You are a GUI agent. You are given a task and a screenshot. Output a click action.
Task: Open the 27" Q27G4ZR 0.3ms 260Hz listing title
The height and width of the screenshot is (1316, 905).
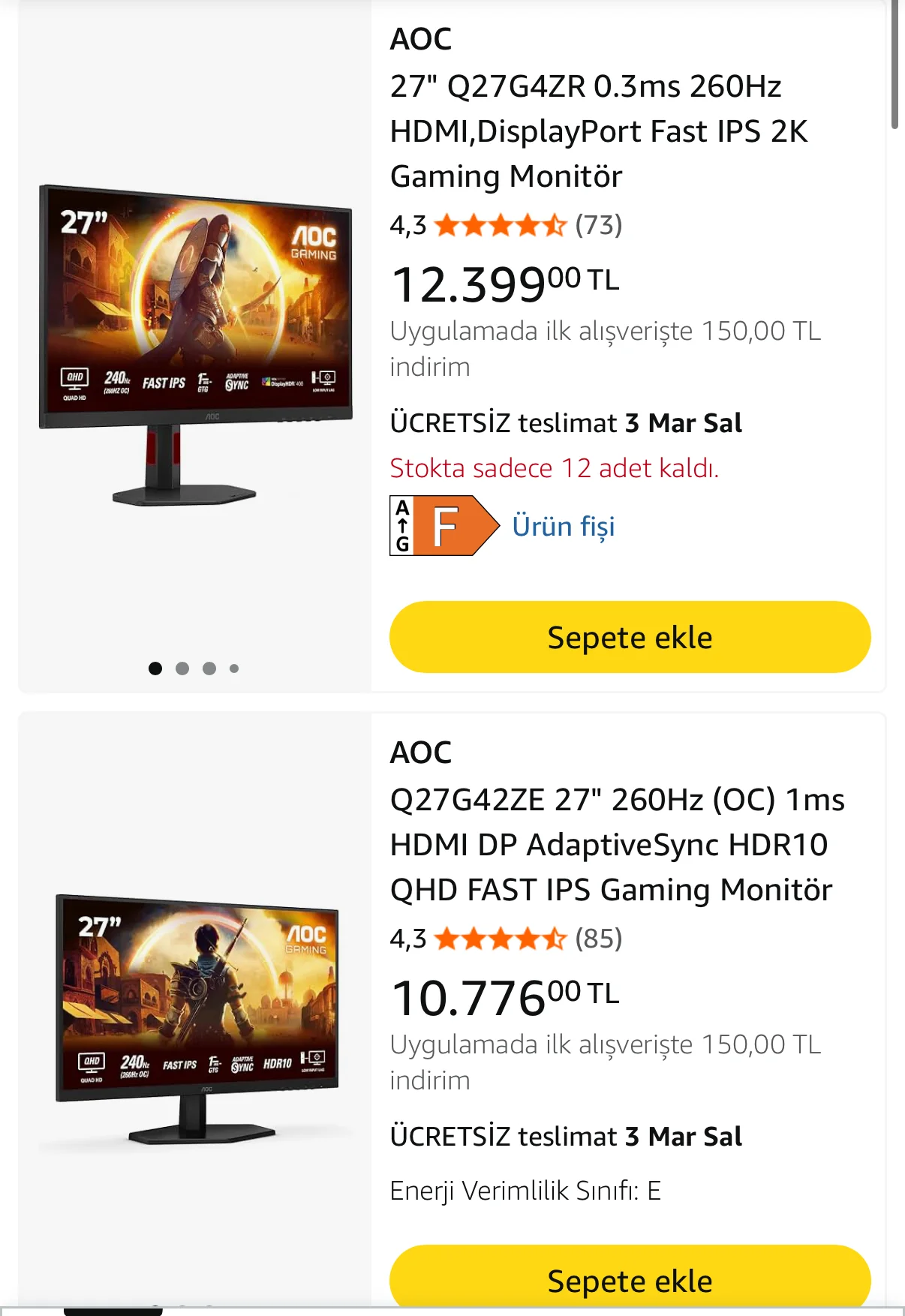tap(598, 131)
